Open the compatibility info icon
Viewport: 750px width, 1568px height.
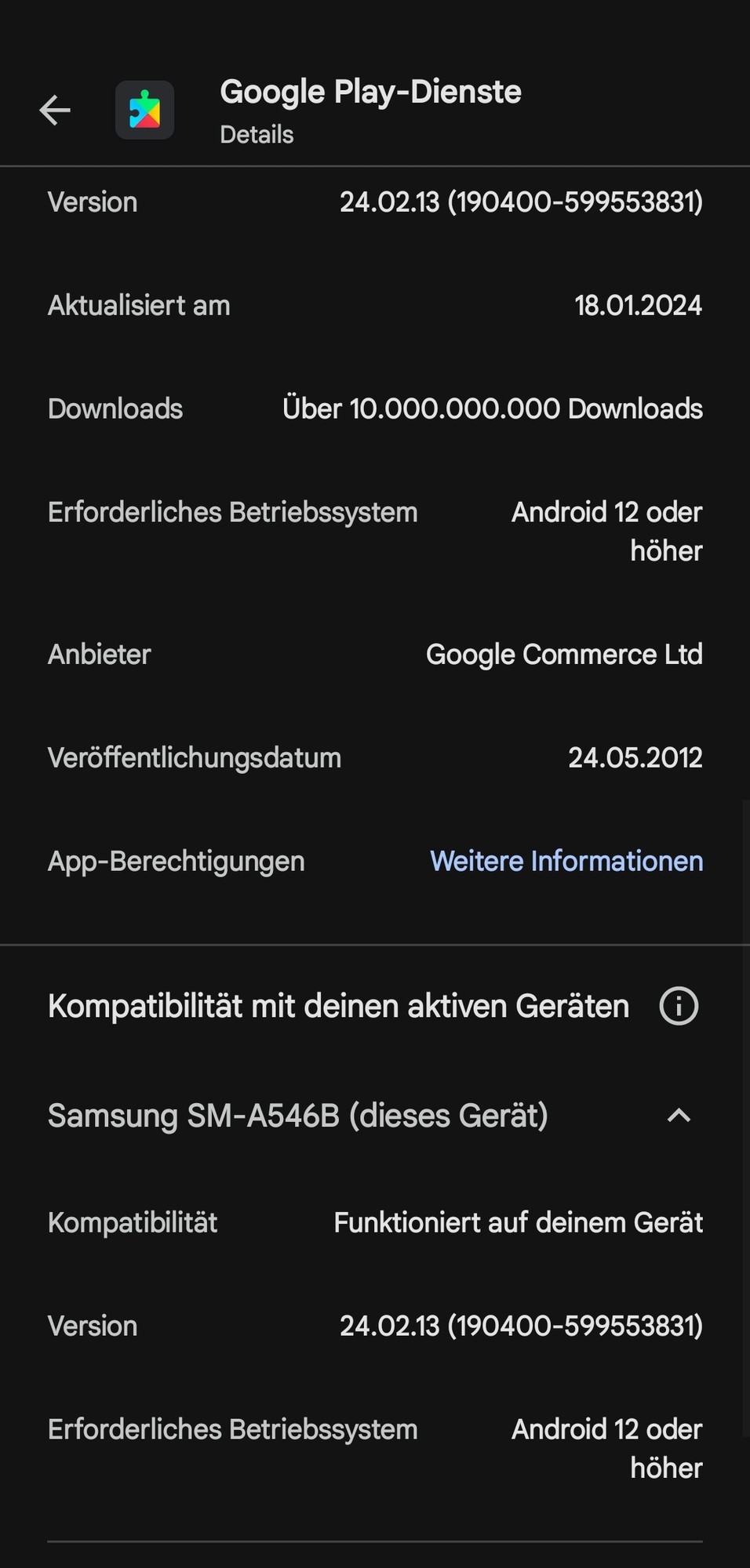point(679,1006)
